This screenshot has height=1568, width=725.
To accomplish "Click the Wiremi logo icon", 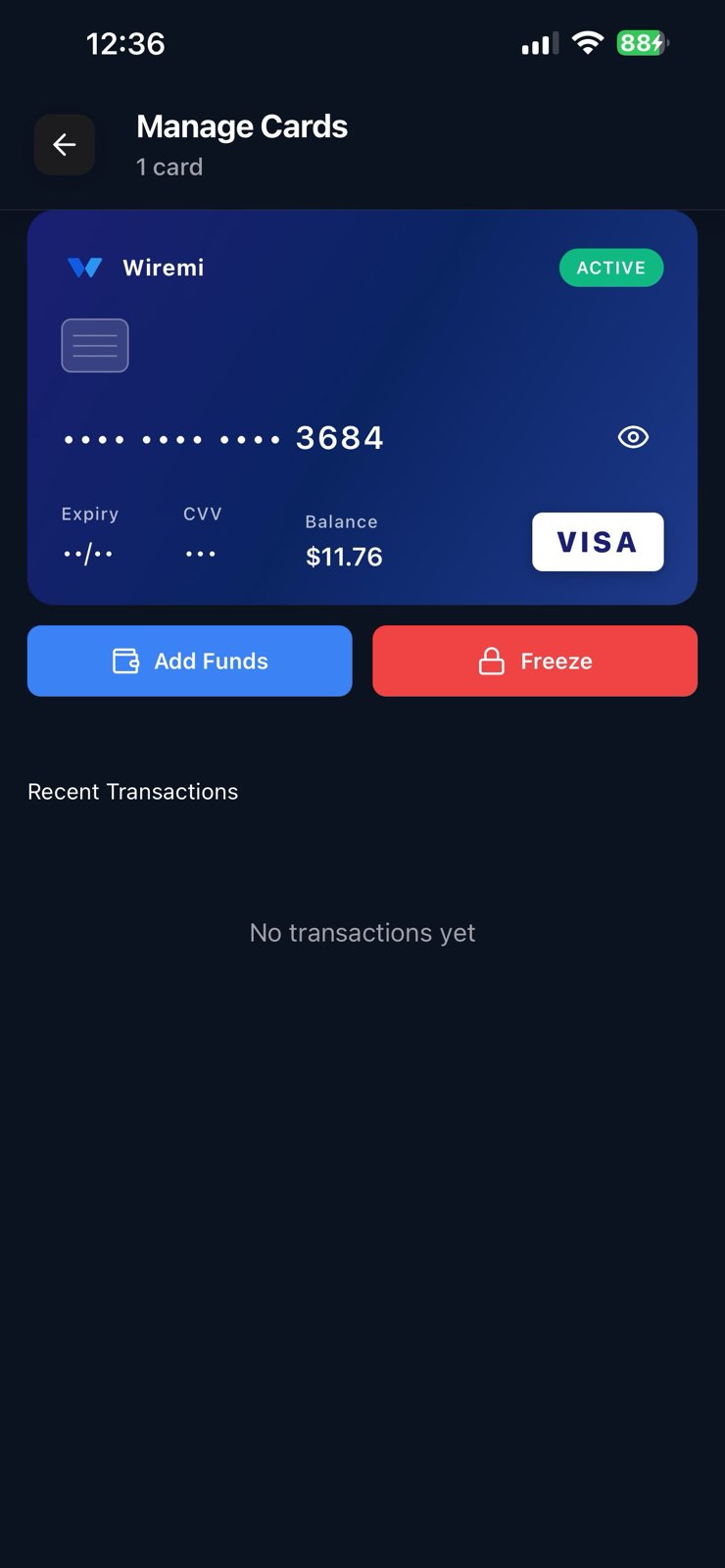I will 84,267.
